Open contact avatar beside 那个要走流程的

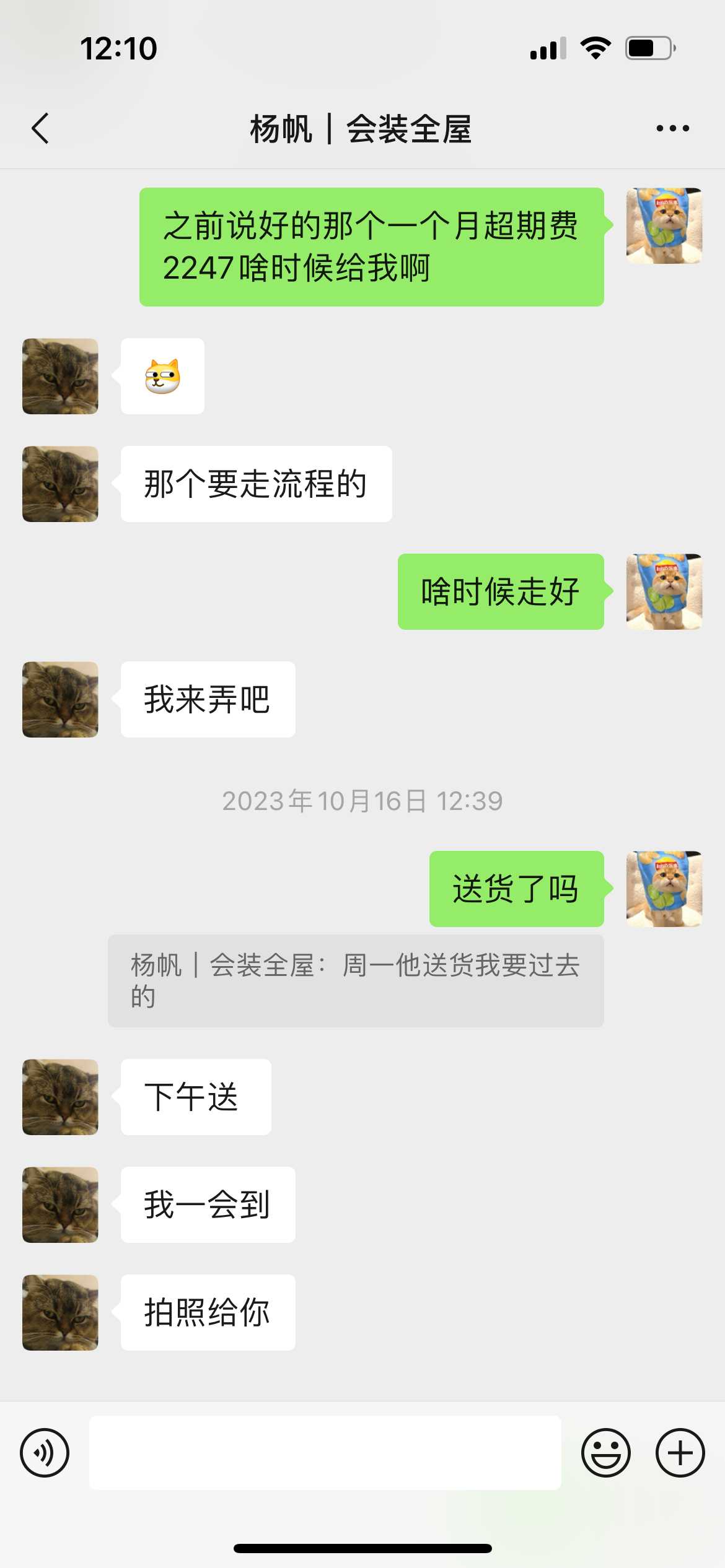[60, 484]
